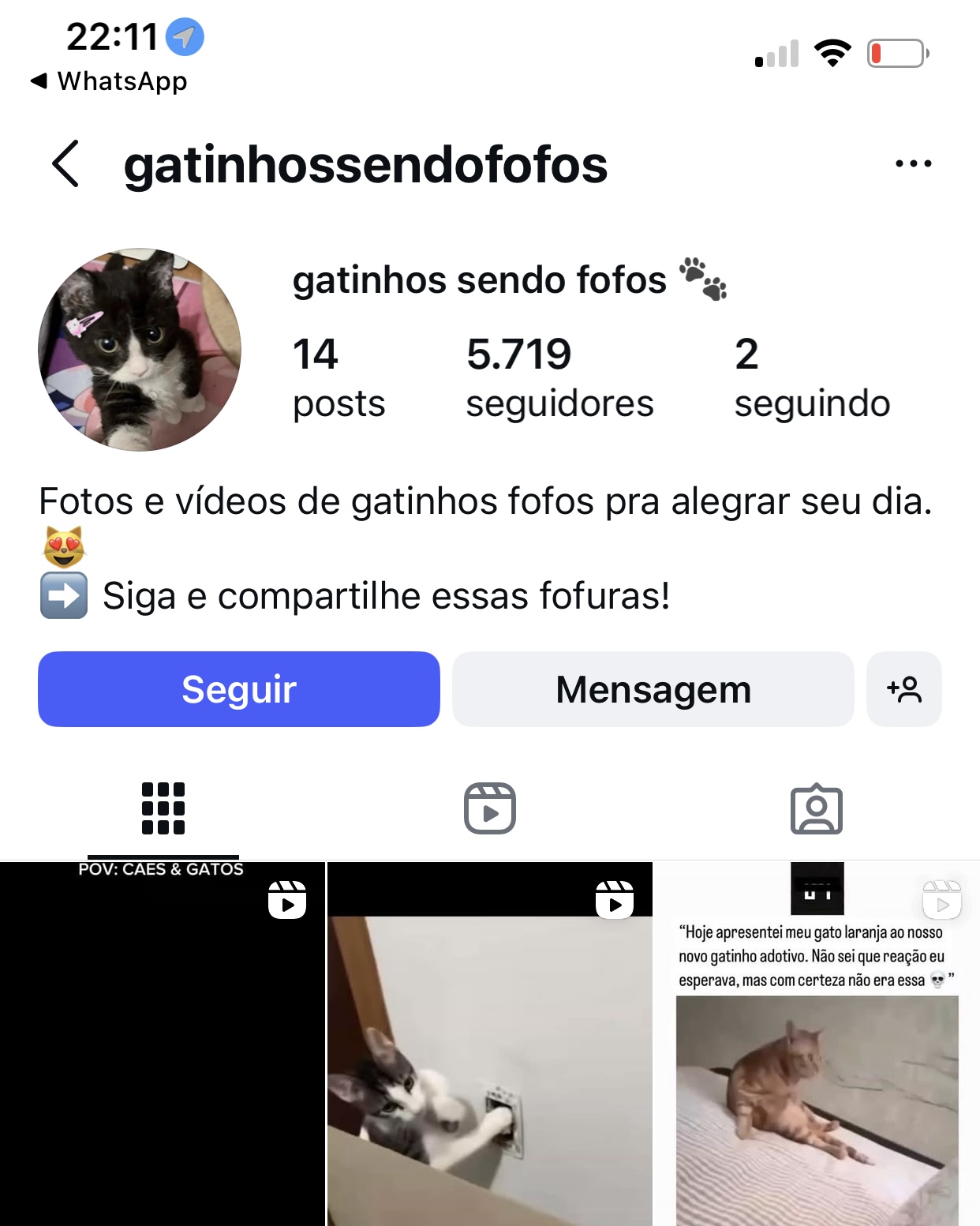This screenshot has height=1226, width=980.
Task: Send a Mensagem to this profile
Action: click(x=653, y=689)
